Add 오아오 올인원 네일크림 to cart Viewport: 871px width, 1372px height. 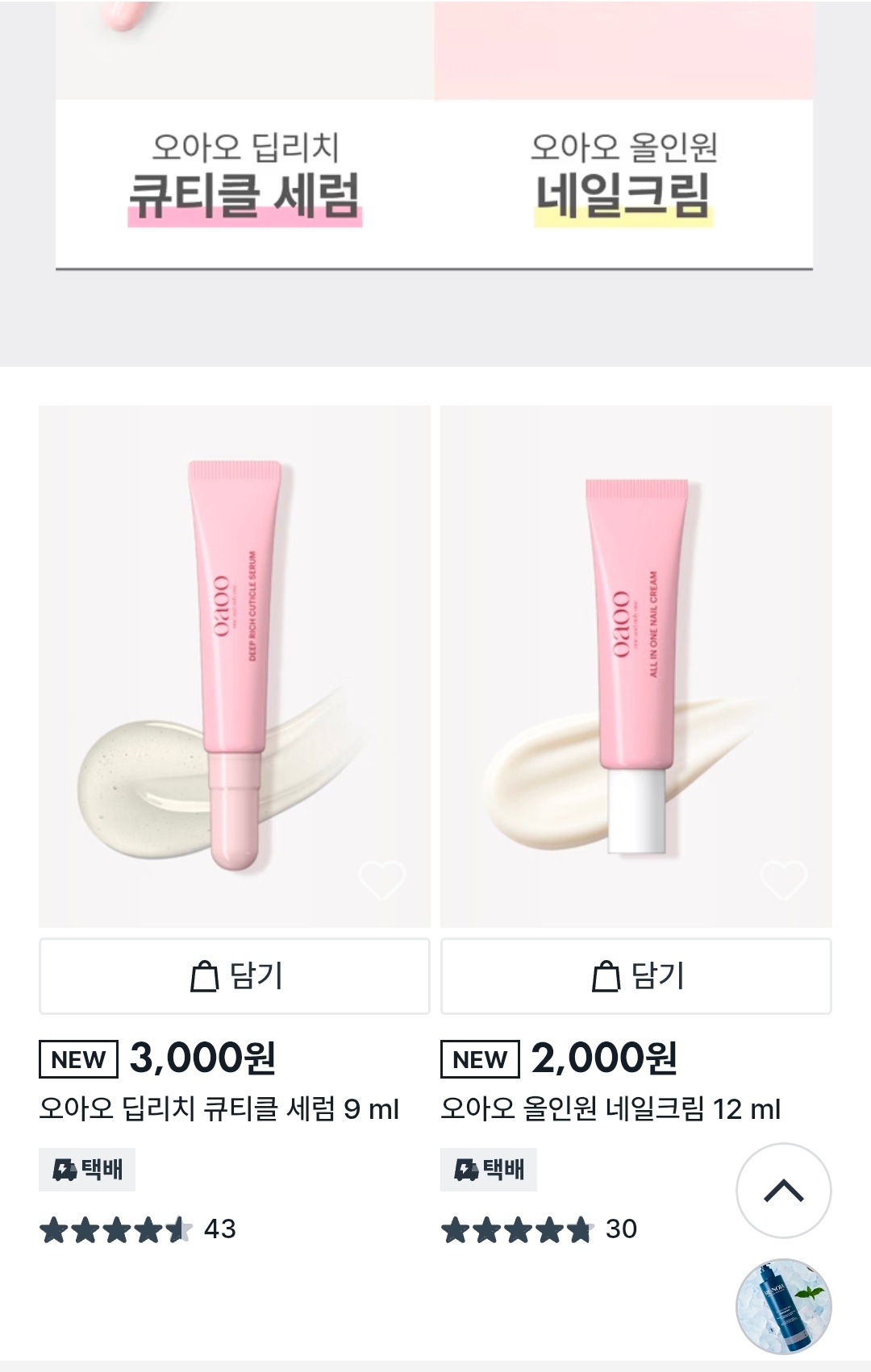[636, 976]
